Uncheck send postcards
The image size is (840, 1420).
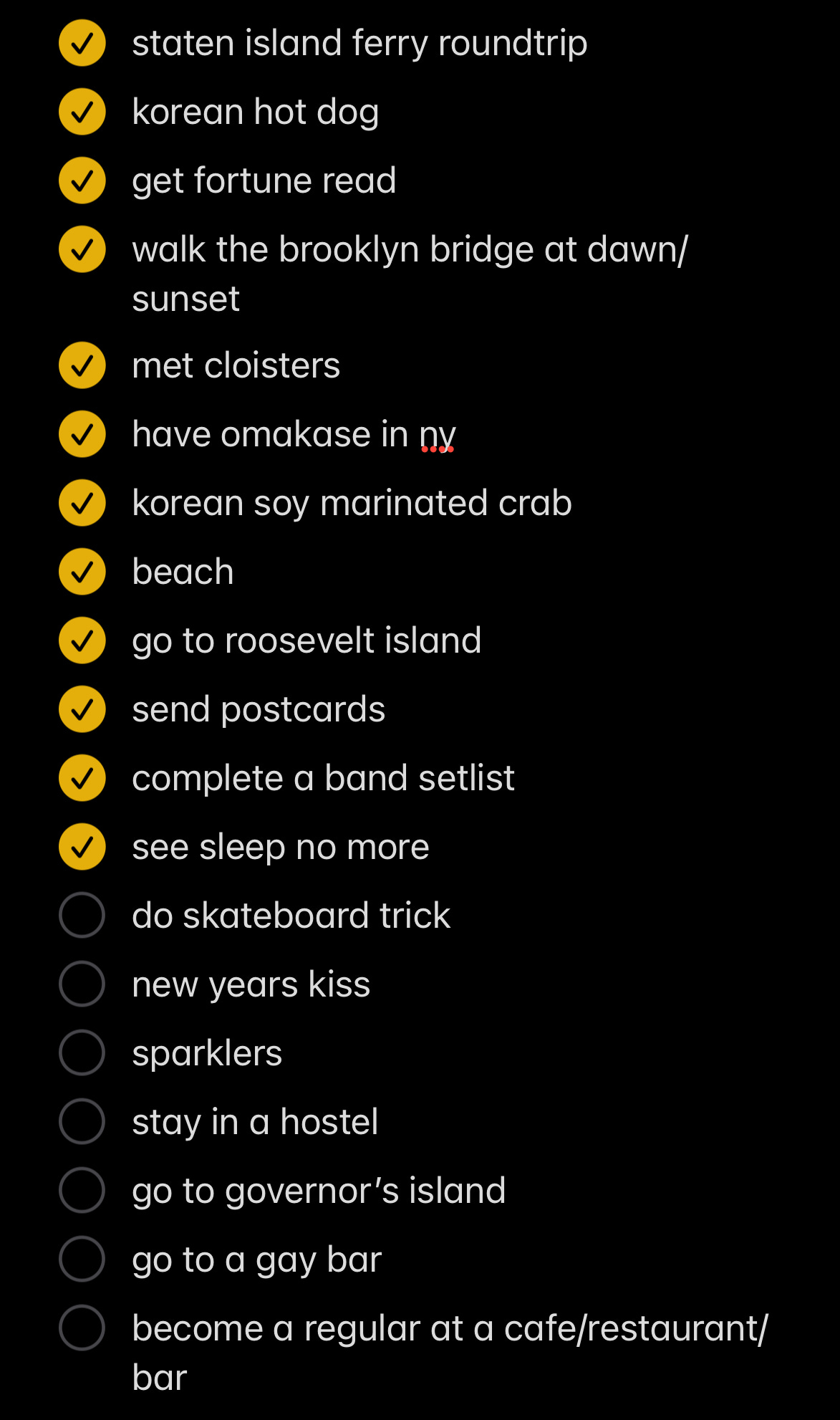click(82, 709)
